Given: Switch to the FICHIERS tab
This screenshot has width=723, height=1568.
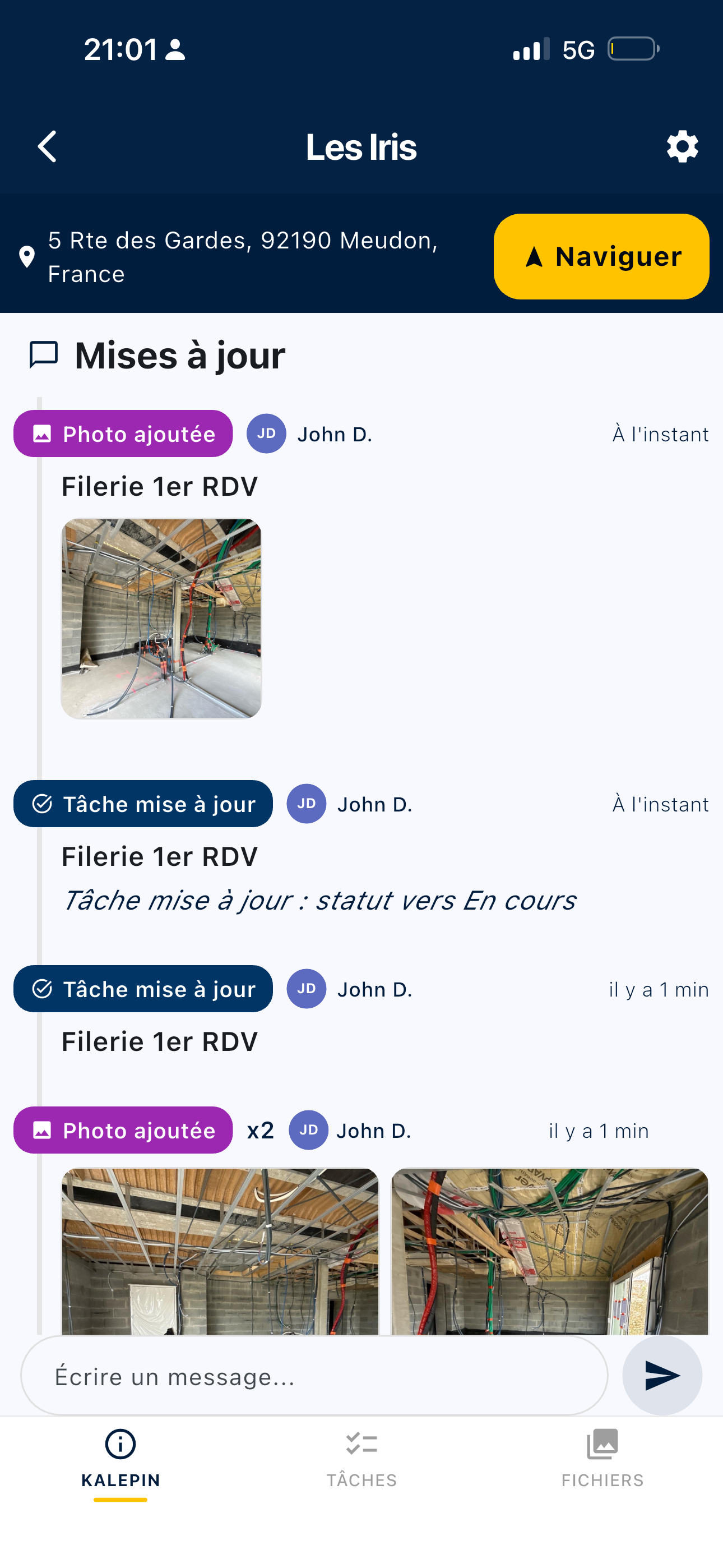Looking at the screenshot, I should coord(602,1467).
